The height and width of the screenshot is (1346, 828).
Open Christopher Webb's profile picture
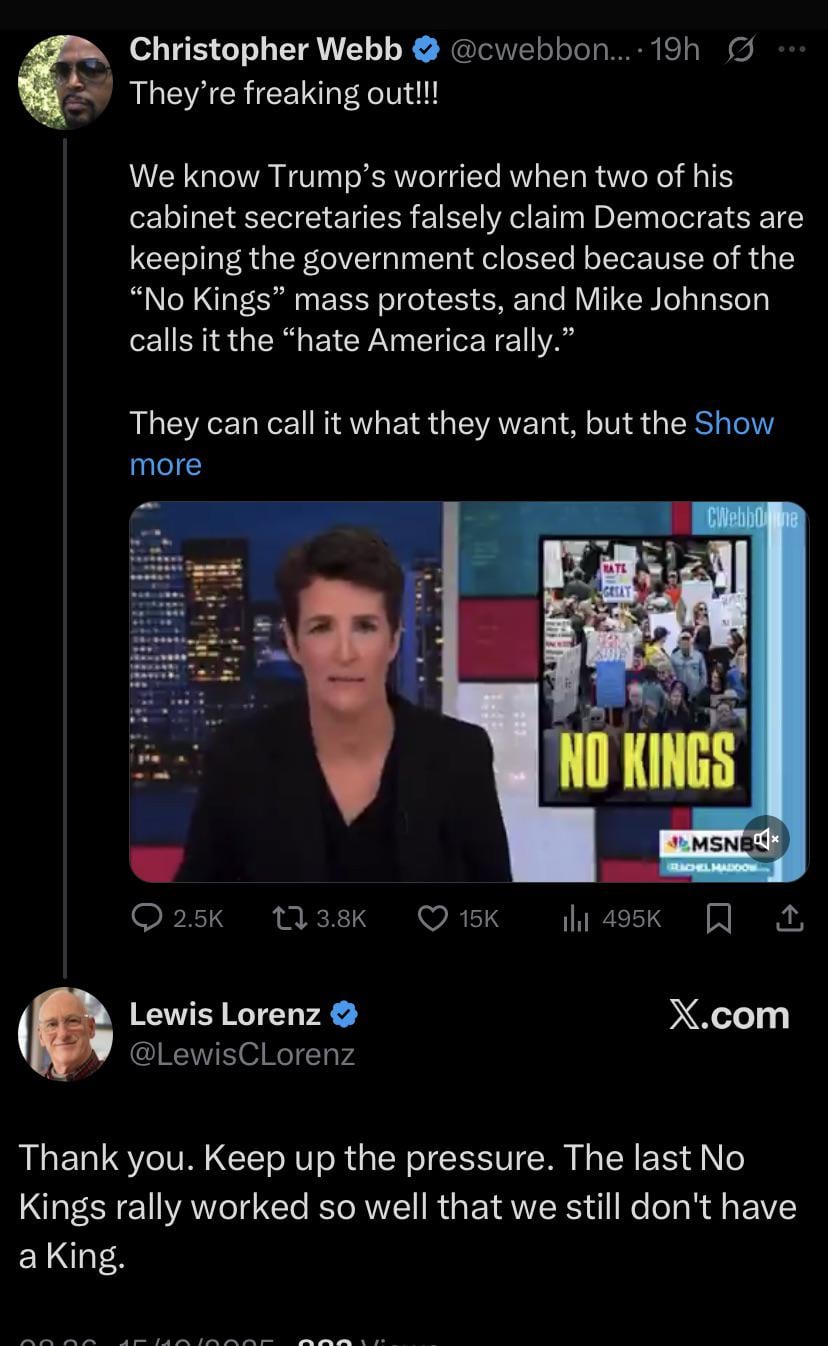(x=66, y=82)
